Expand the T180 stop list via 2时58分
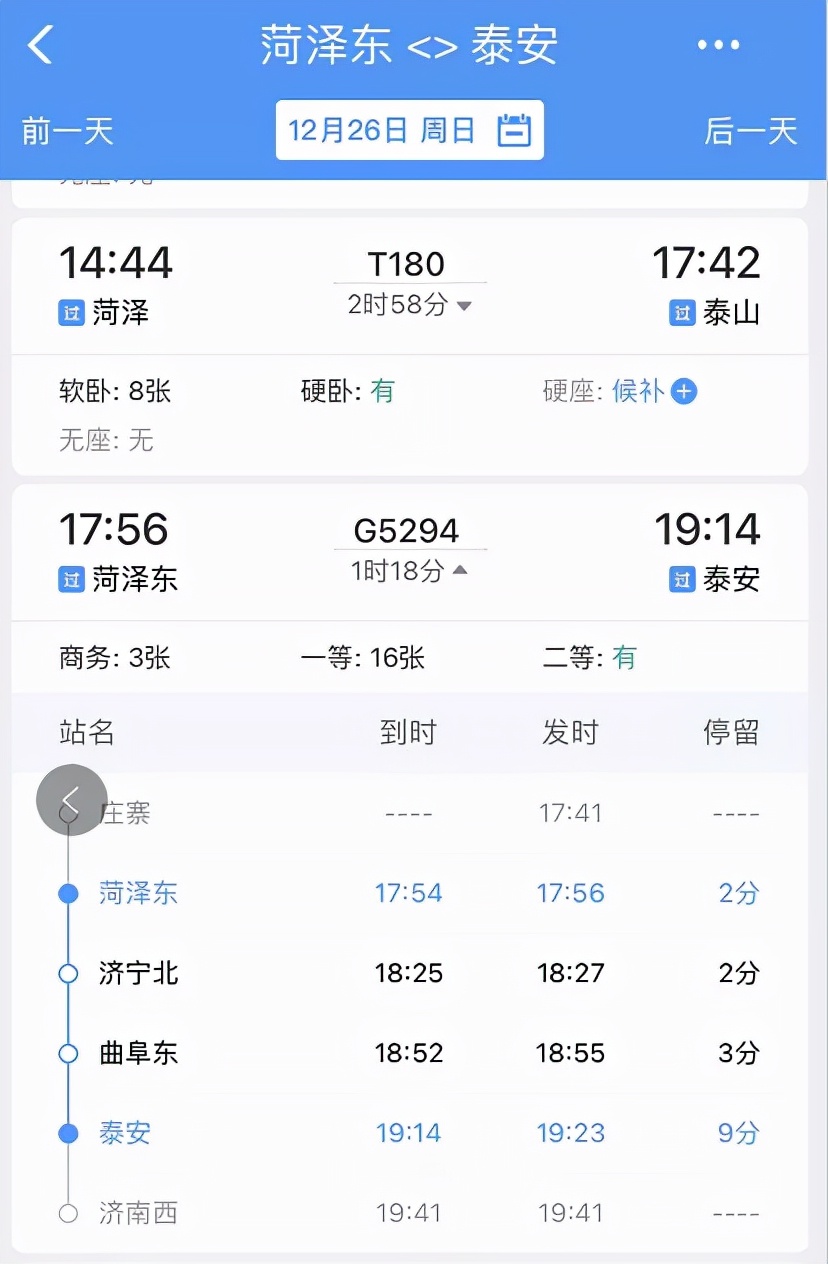This screenshot has height=1264, width=828. [409, 305]
